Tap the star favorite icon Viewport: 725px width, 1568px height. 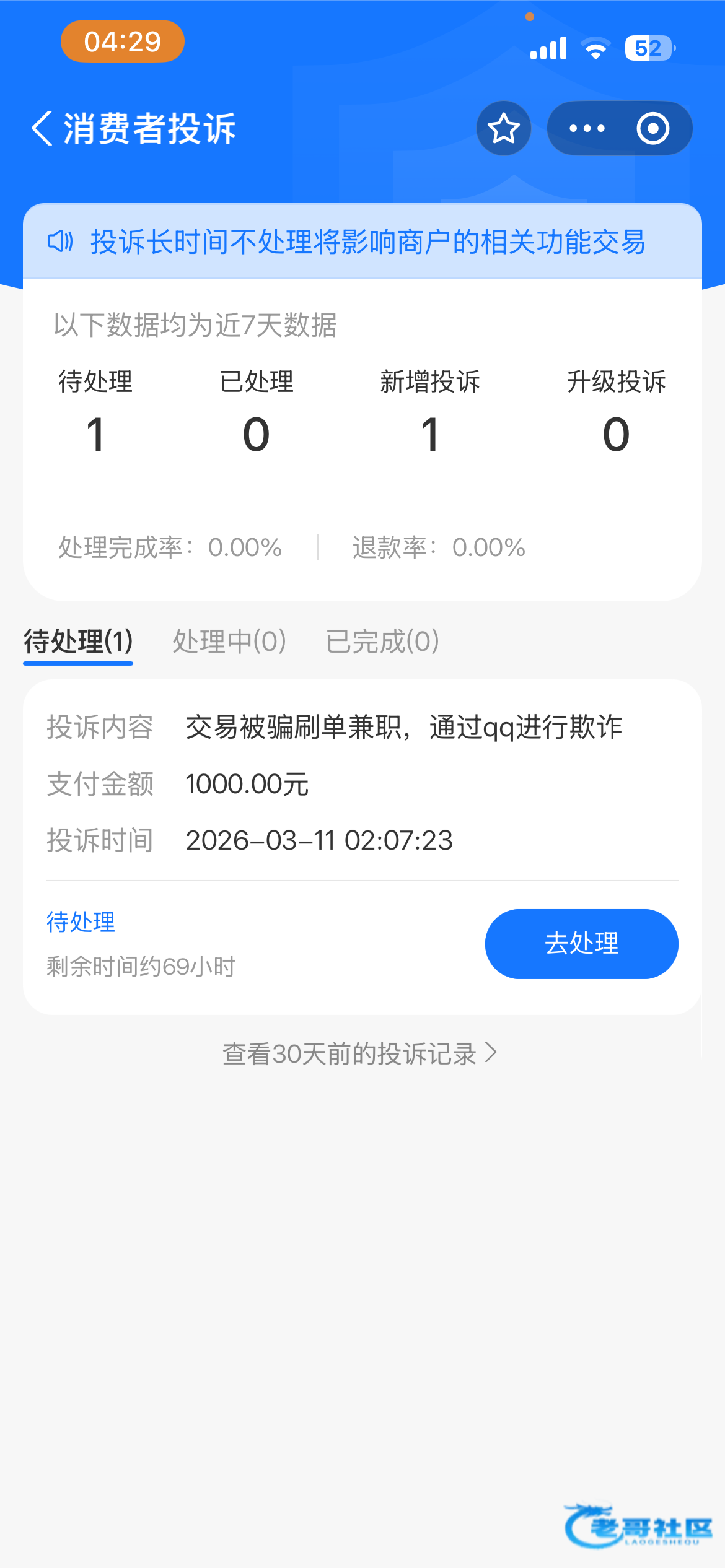click(504, 128)
